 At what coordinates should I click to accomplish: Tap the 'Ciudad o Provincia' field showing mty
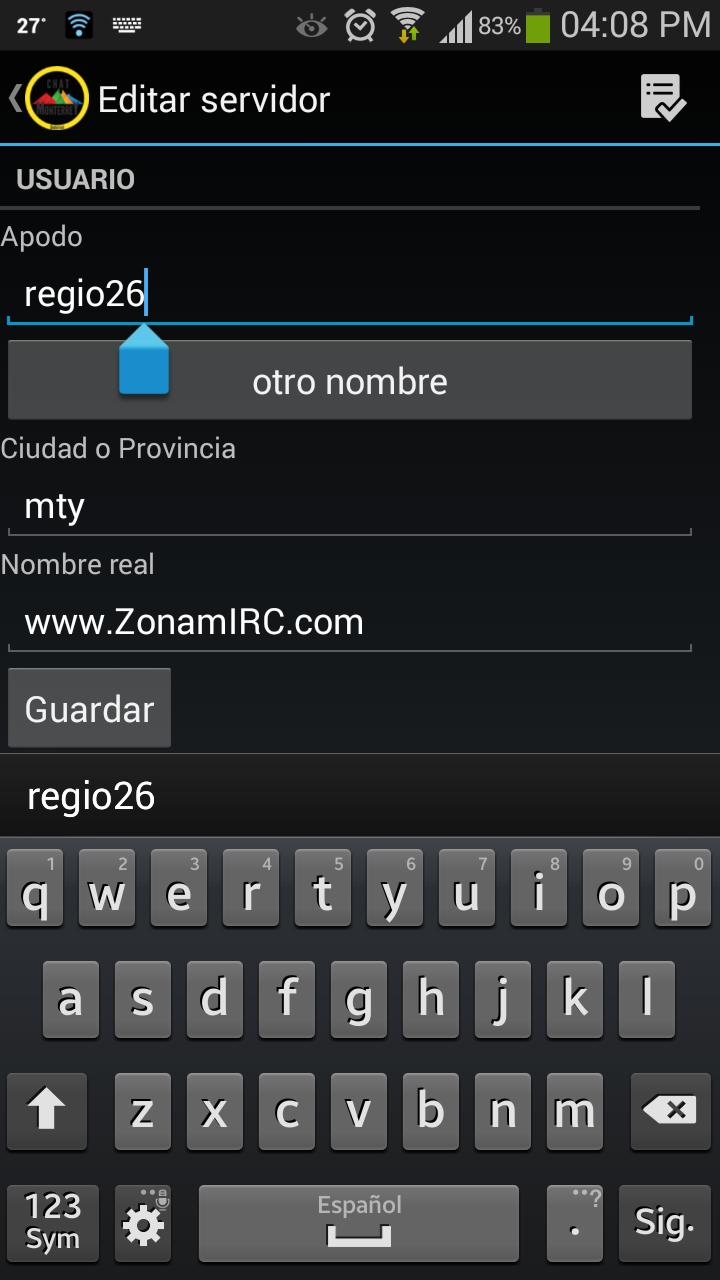pyautogui.click(x=350, y=506)
